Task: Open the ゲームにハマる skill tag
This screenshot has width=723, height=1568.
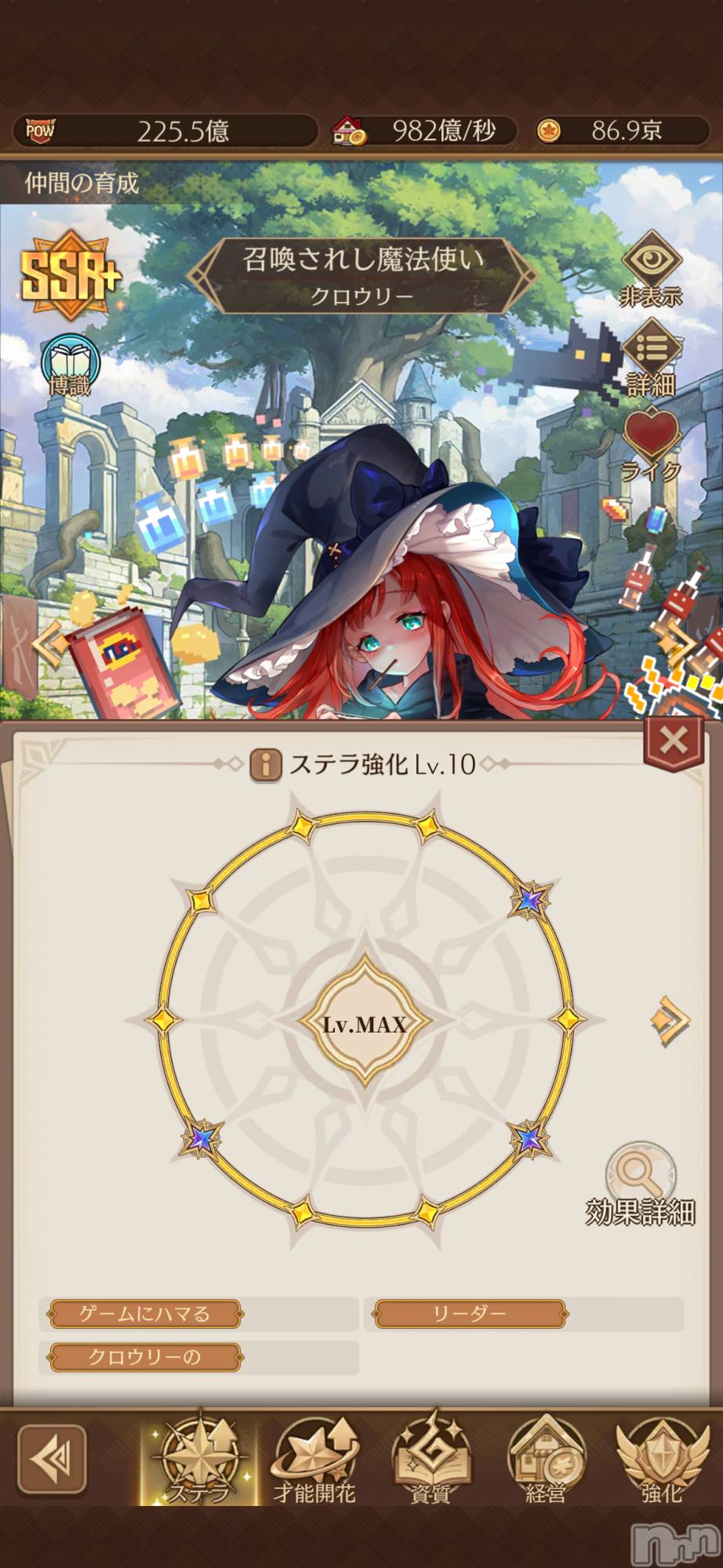Action: (145, 1313)
